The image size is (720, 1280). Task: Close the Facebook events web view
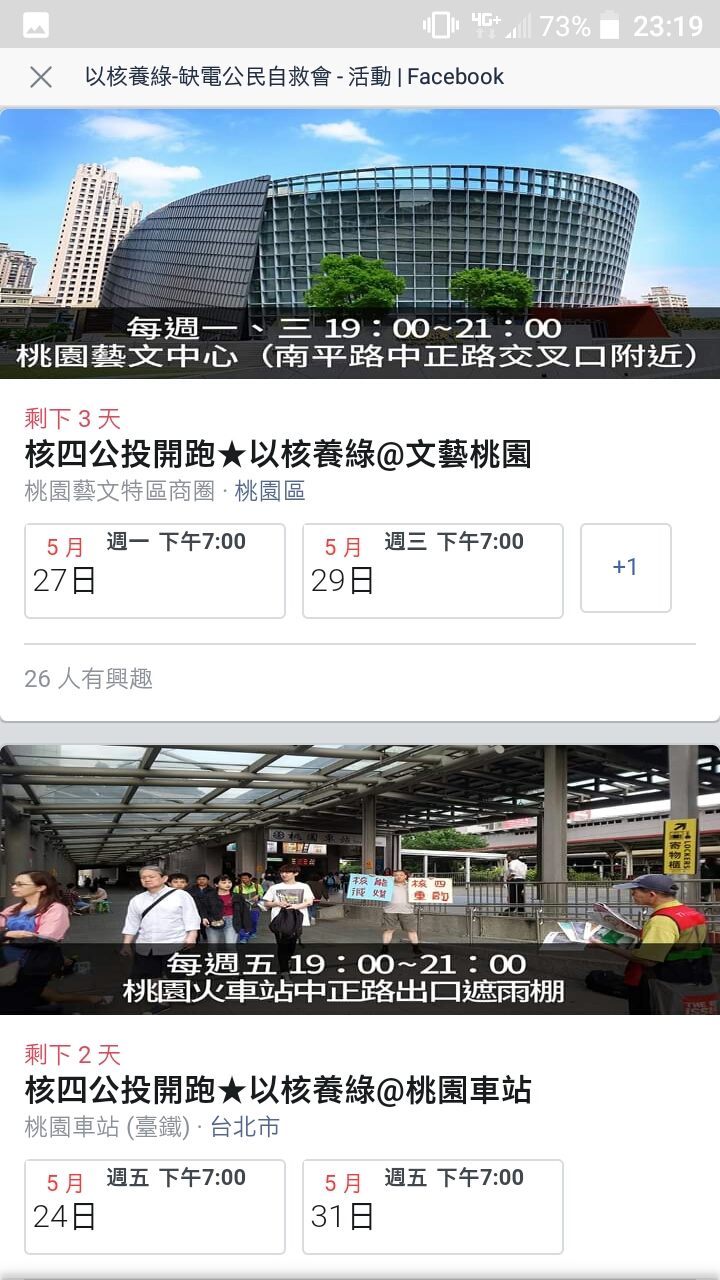point(41,77)
